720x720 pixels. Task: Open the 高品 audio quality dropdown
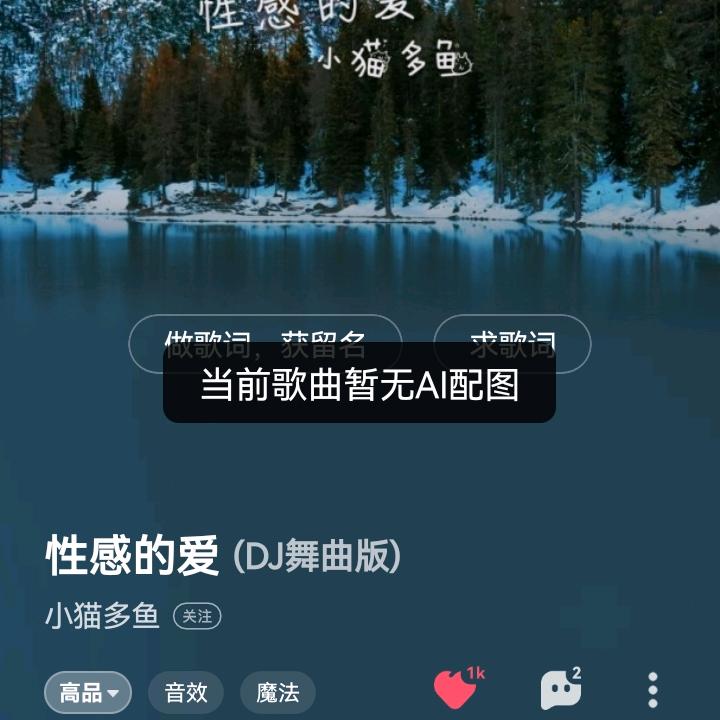[88, 692]
